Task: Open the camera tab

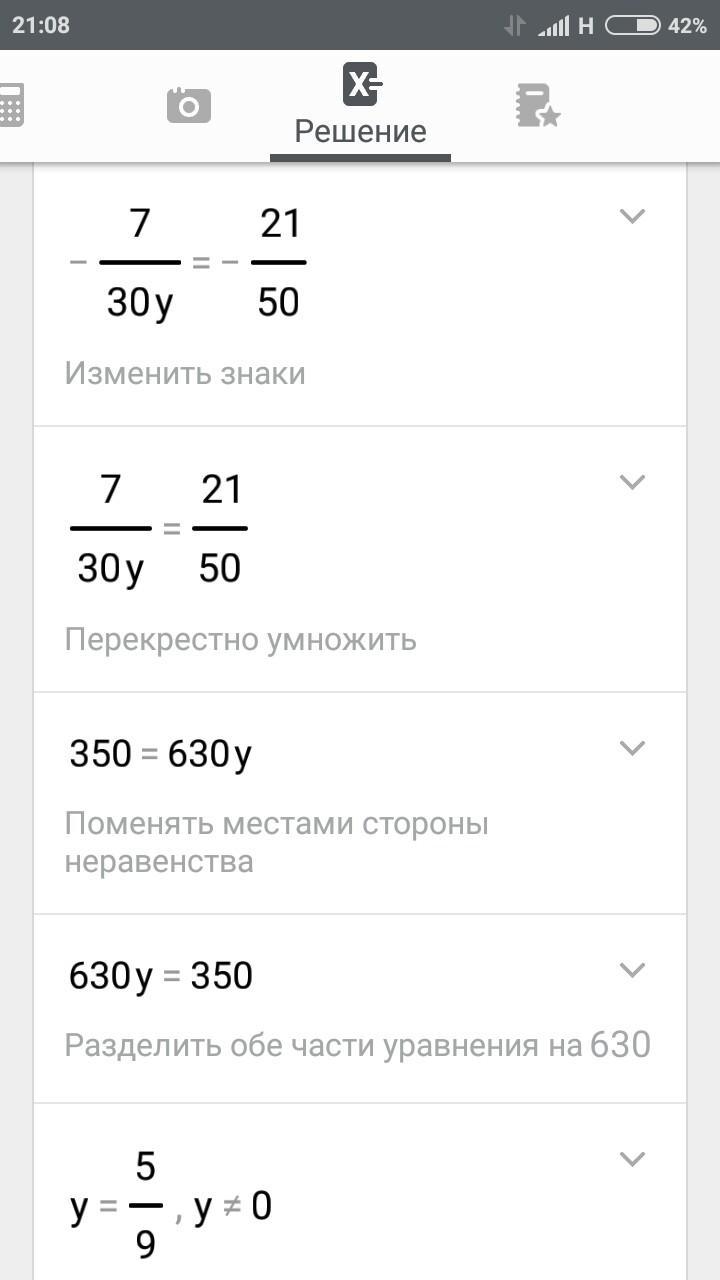Action: [x=188, y=105]
